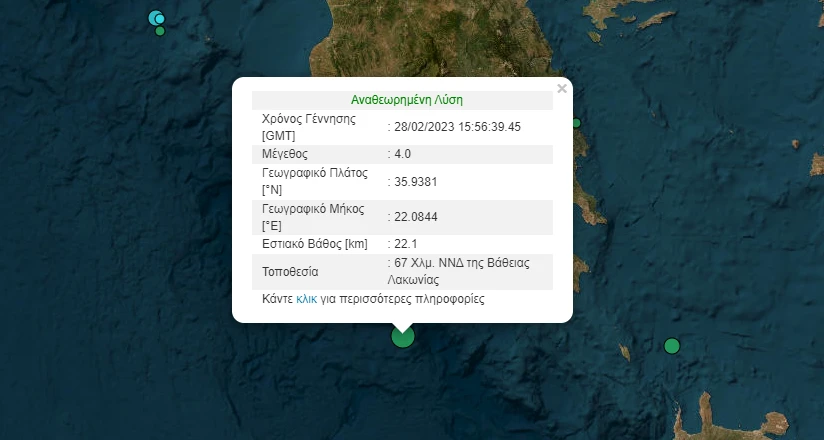Select the cyan earthquake marker on the map
824x440 pixels.
coord(155,18)
